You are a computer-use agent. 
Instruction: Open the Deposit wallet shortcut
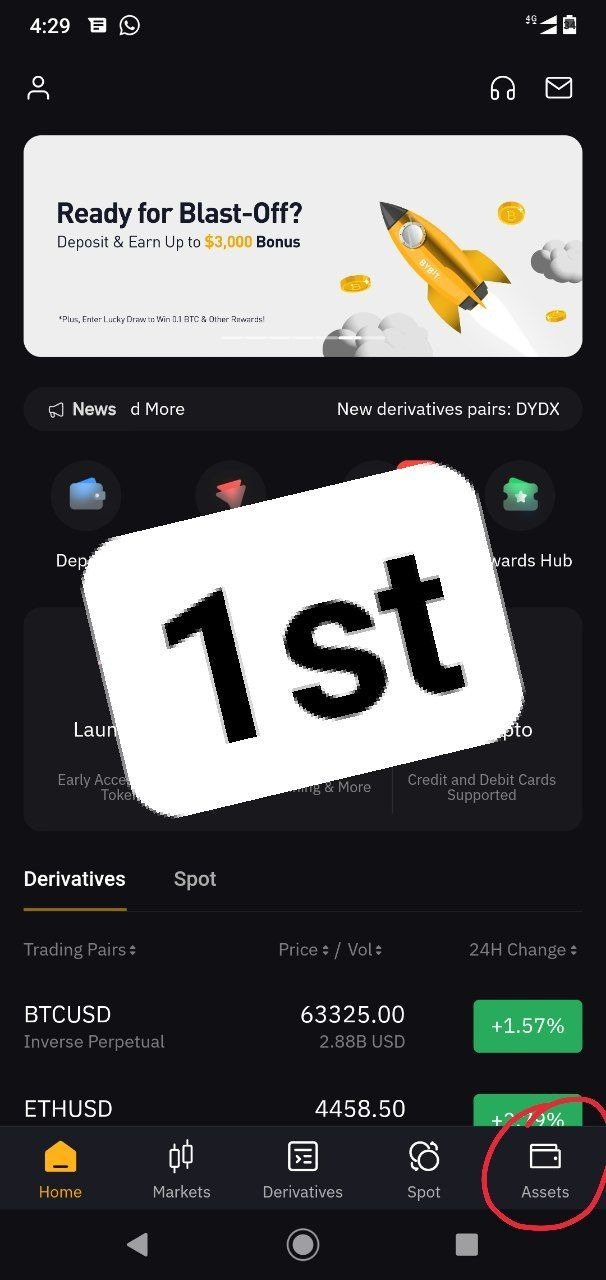pos(86,496)
